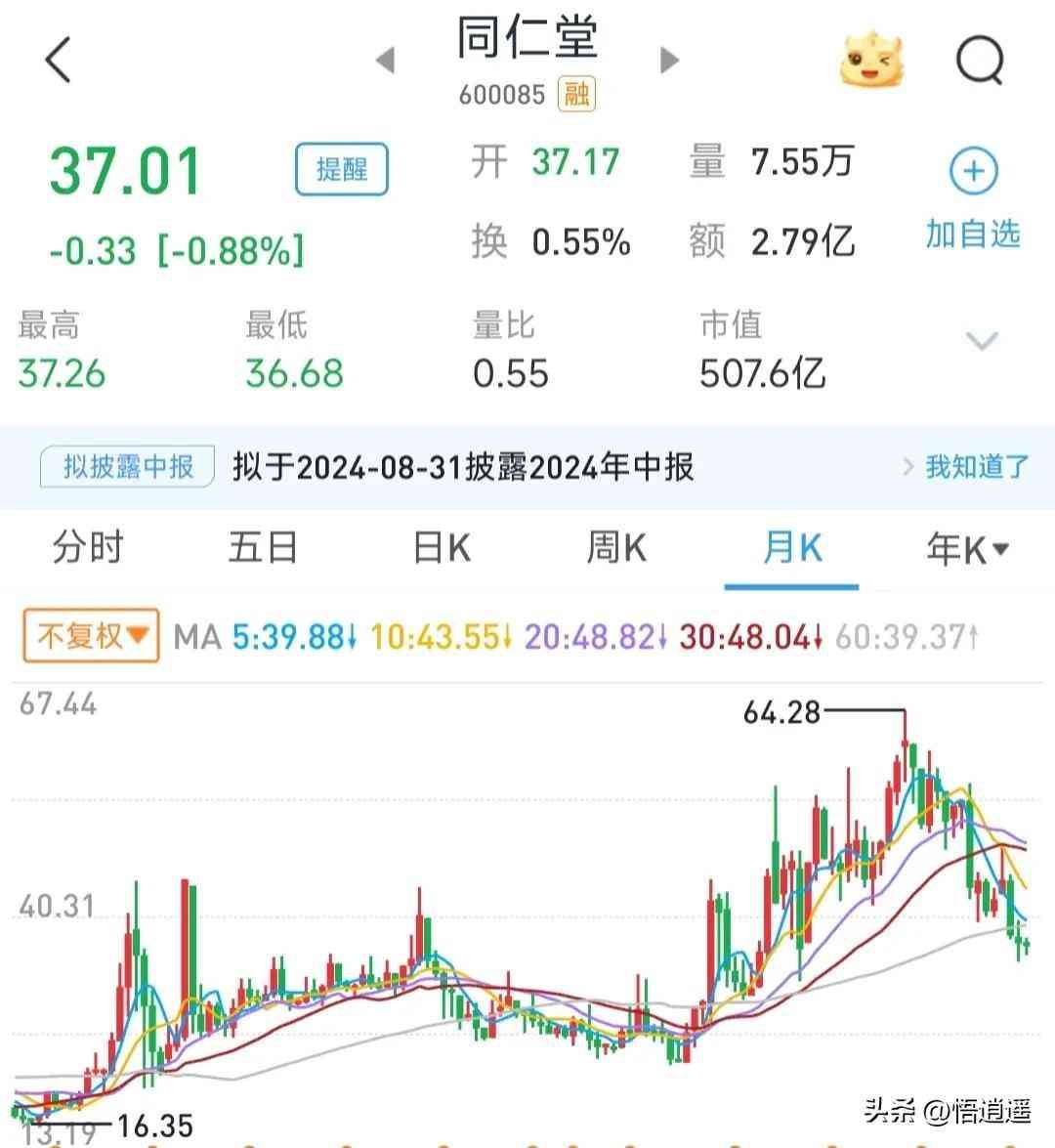Add 同仁堂 to watchlist via 加自选

coord(973,200)
